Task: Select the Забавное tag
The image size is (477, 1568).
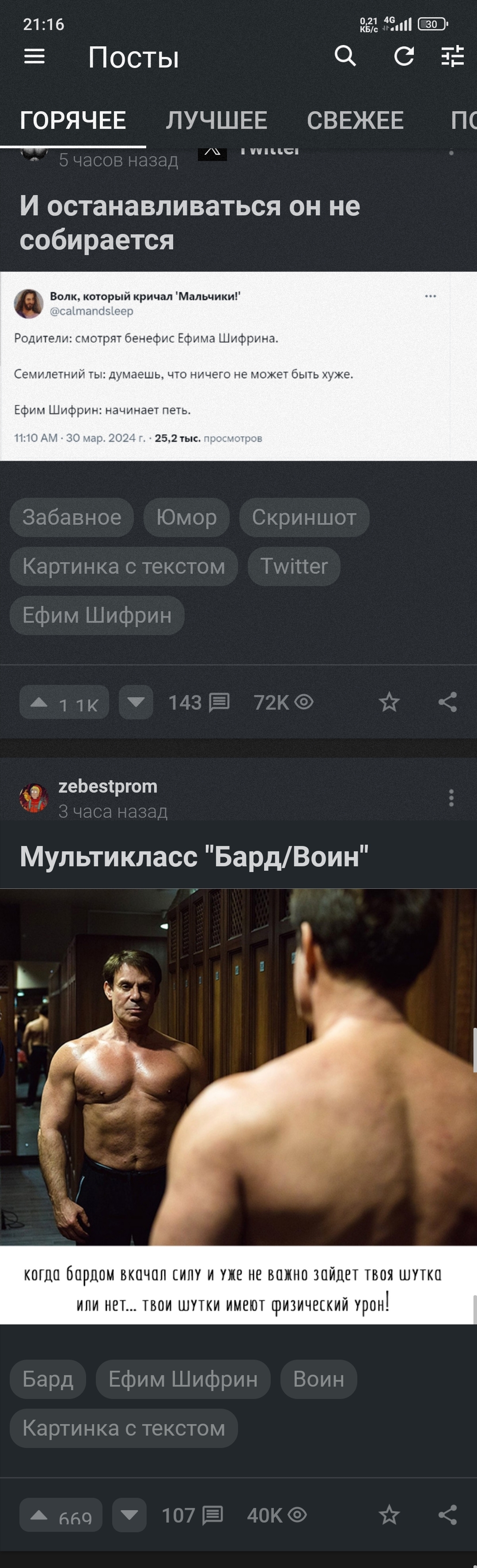Action: [x=72, y=517]
